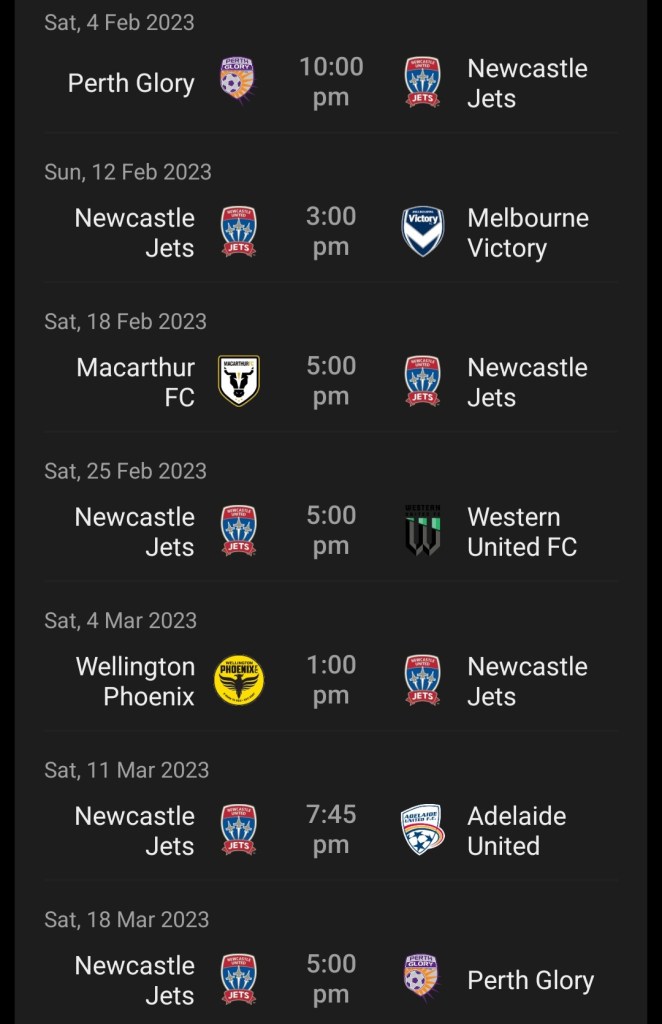Screen dimensions: 662x1024
Task: View Newcastle Jets vs Adelaide United match details
Action: pos(331,830)
